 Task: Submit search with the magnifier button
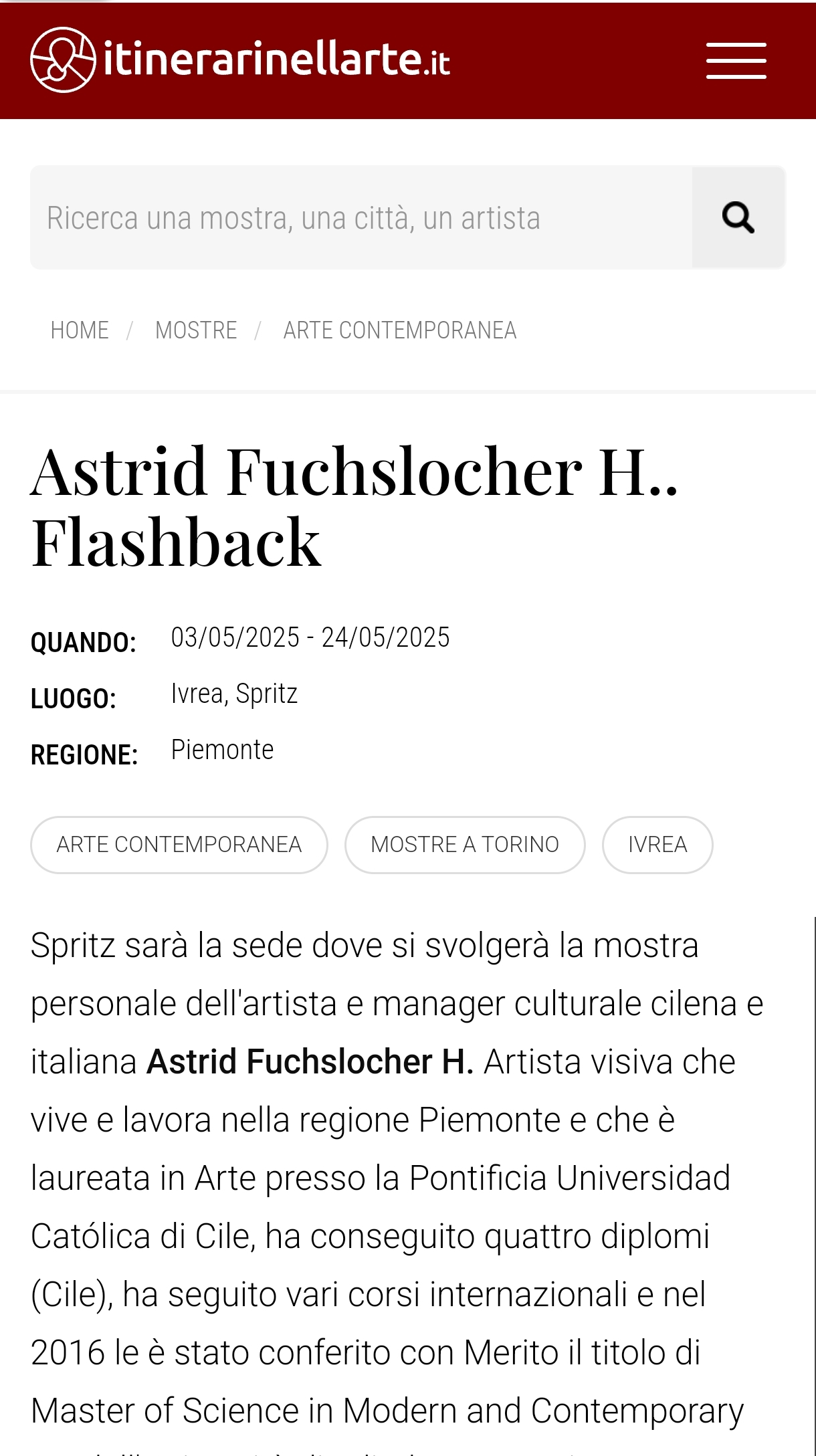(738, 218)
